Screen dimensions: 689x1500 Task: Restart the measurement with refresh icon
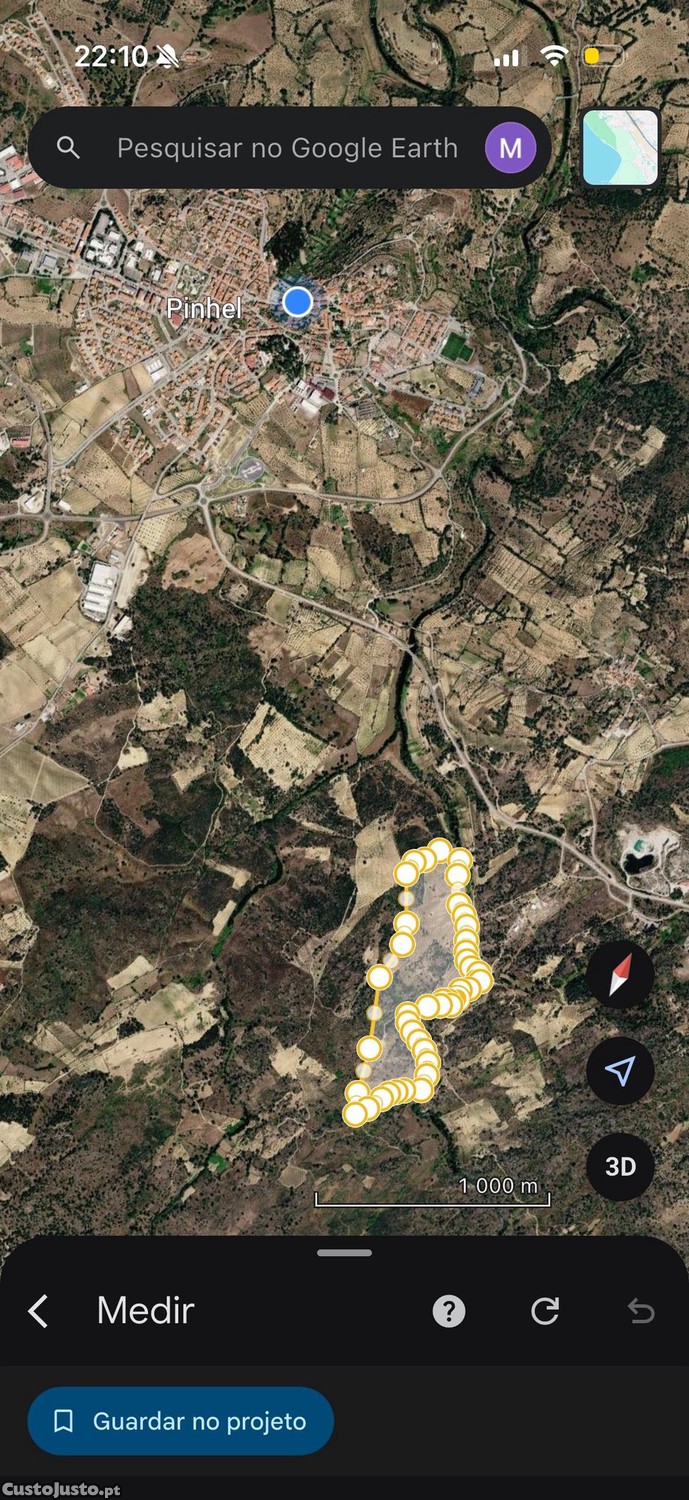point(545,1311)
